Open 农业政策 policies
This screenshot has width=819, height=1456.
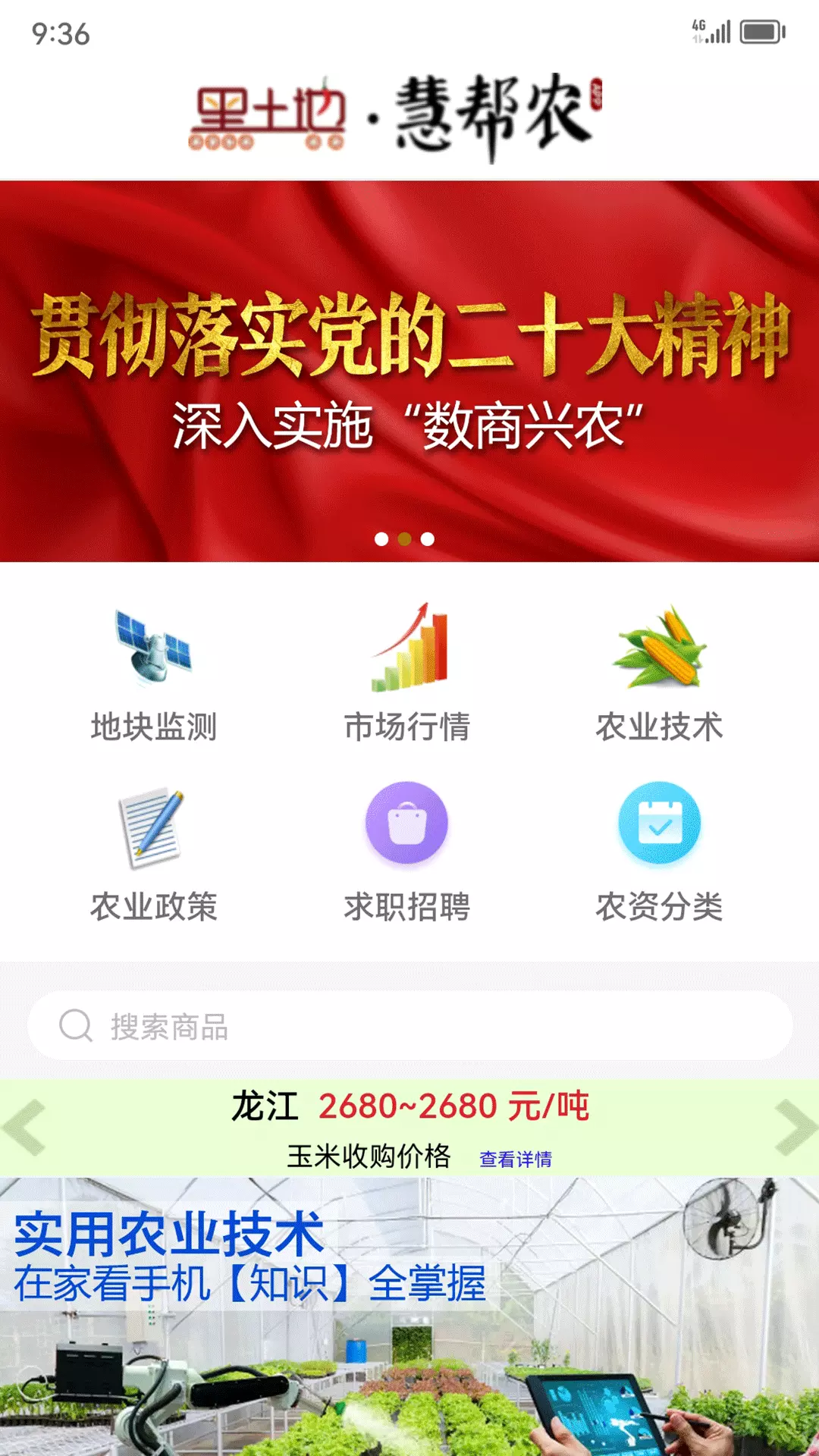point(154,852)
